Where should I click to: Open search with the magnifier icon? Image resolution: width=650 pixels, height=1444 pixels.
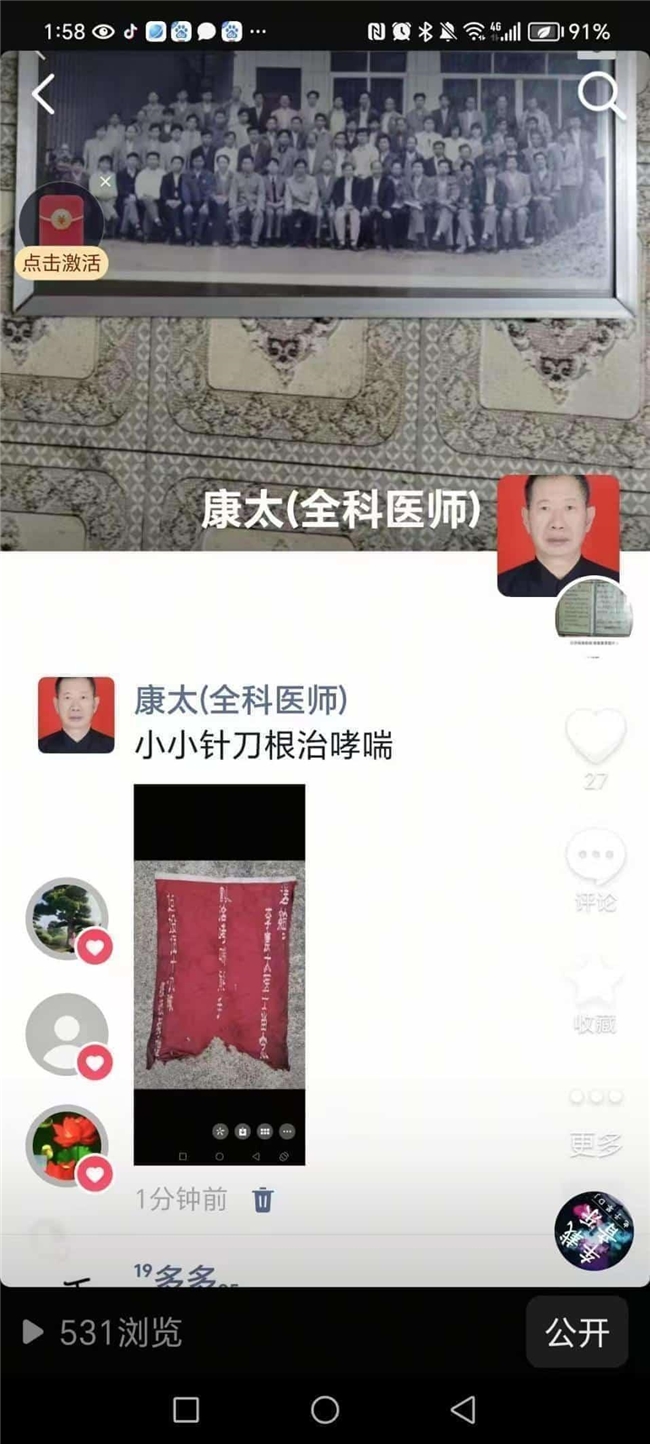point(600,96)
